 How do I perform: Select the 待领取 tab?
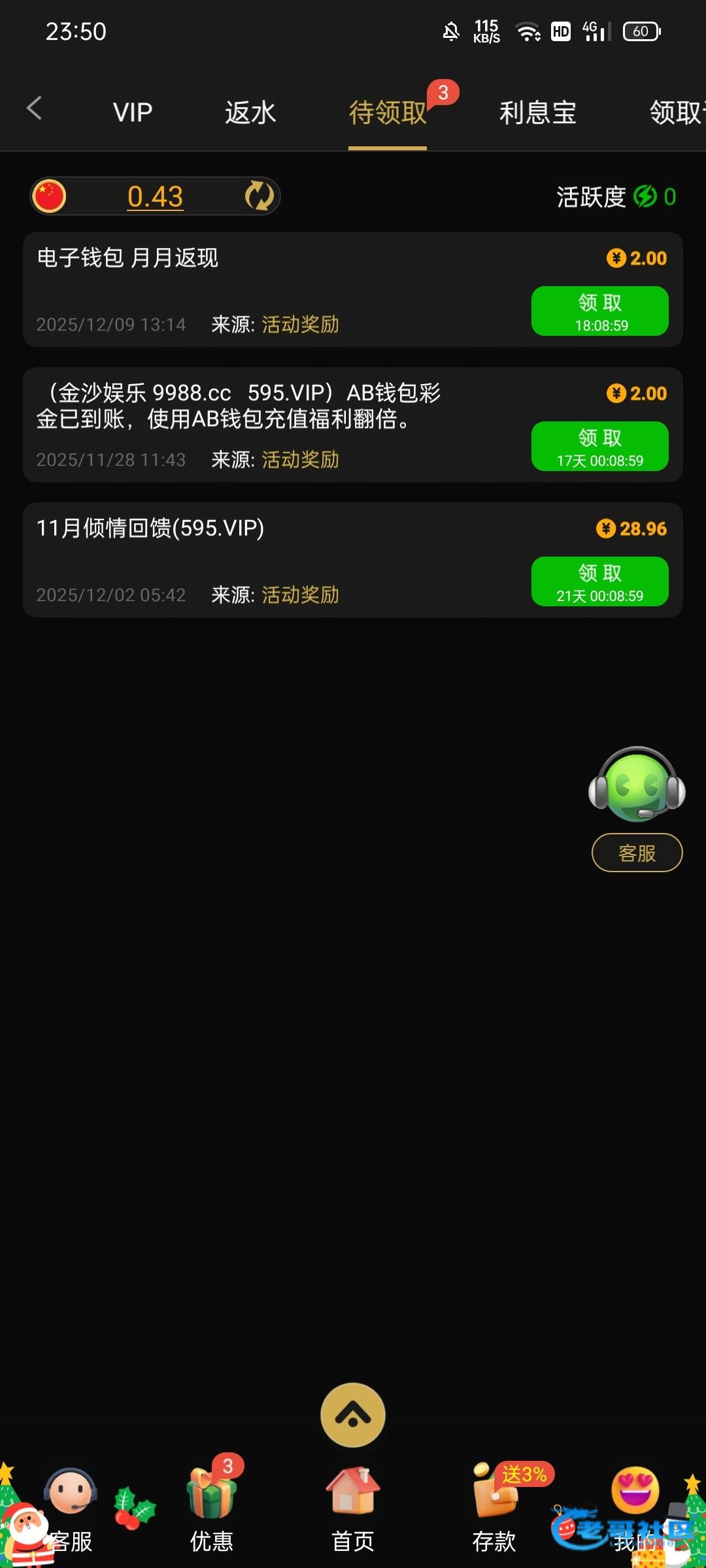(x=387, y=112)
